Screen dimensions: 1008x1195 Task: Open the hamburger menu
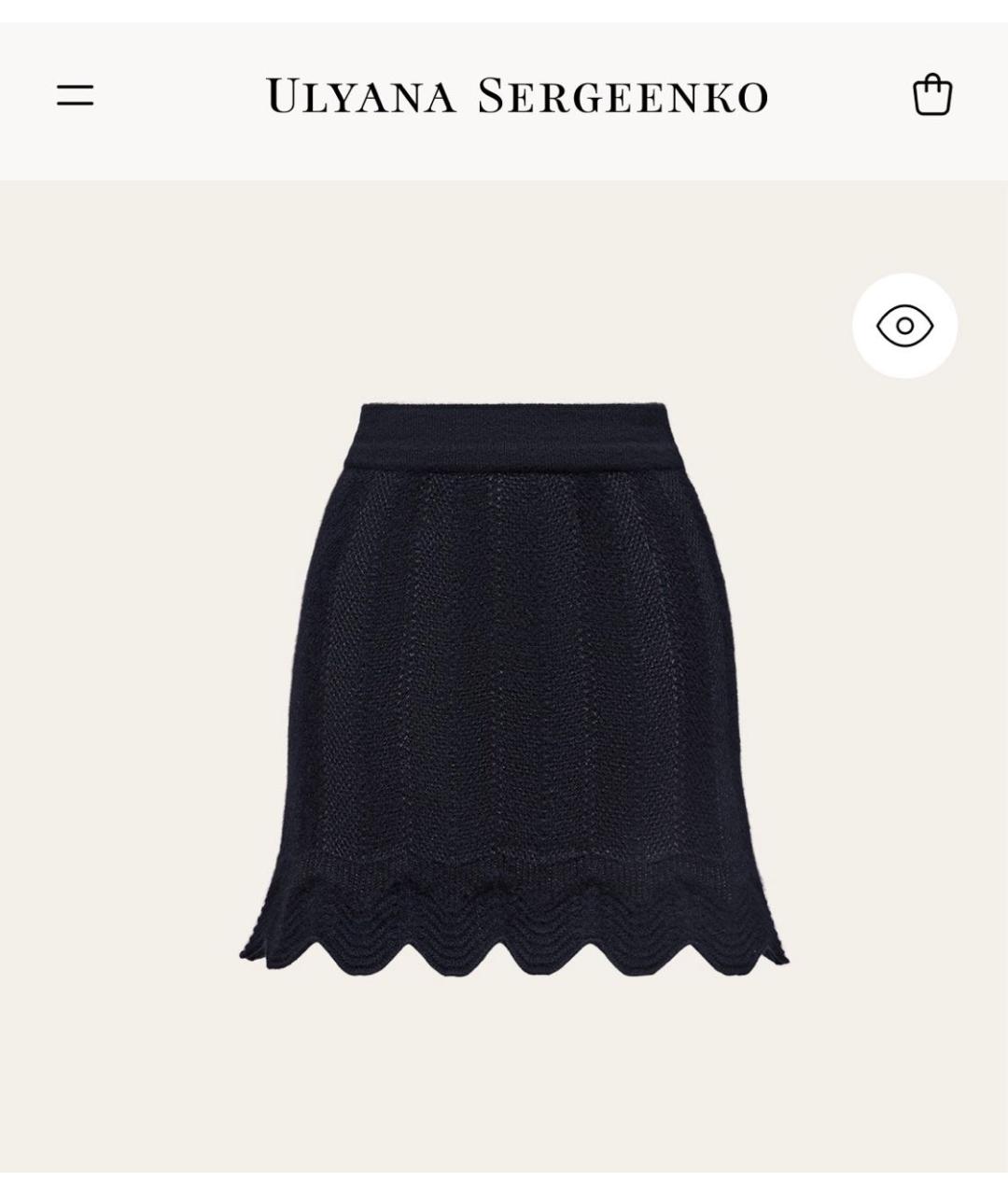(x=75, y=94)
